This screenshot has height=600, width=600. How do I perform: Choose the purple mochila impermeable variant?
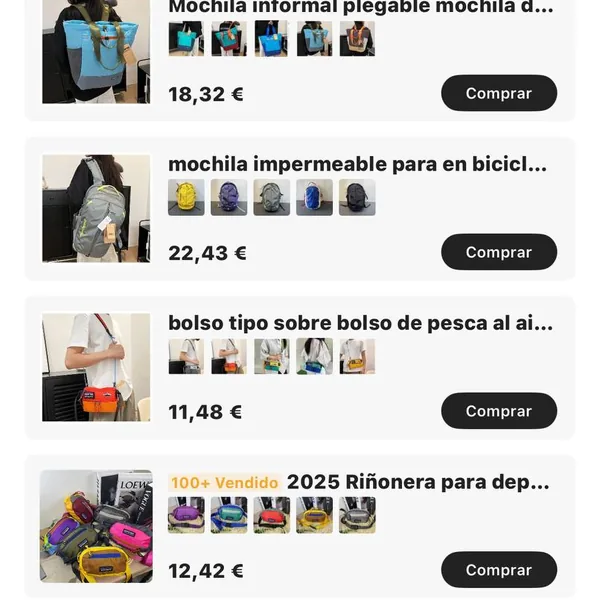coord(229,198)
